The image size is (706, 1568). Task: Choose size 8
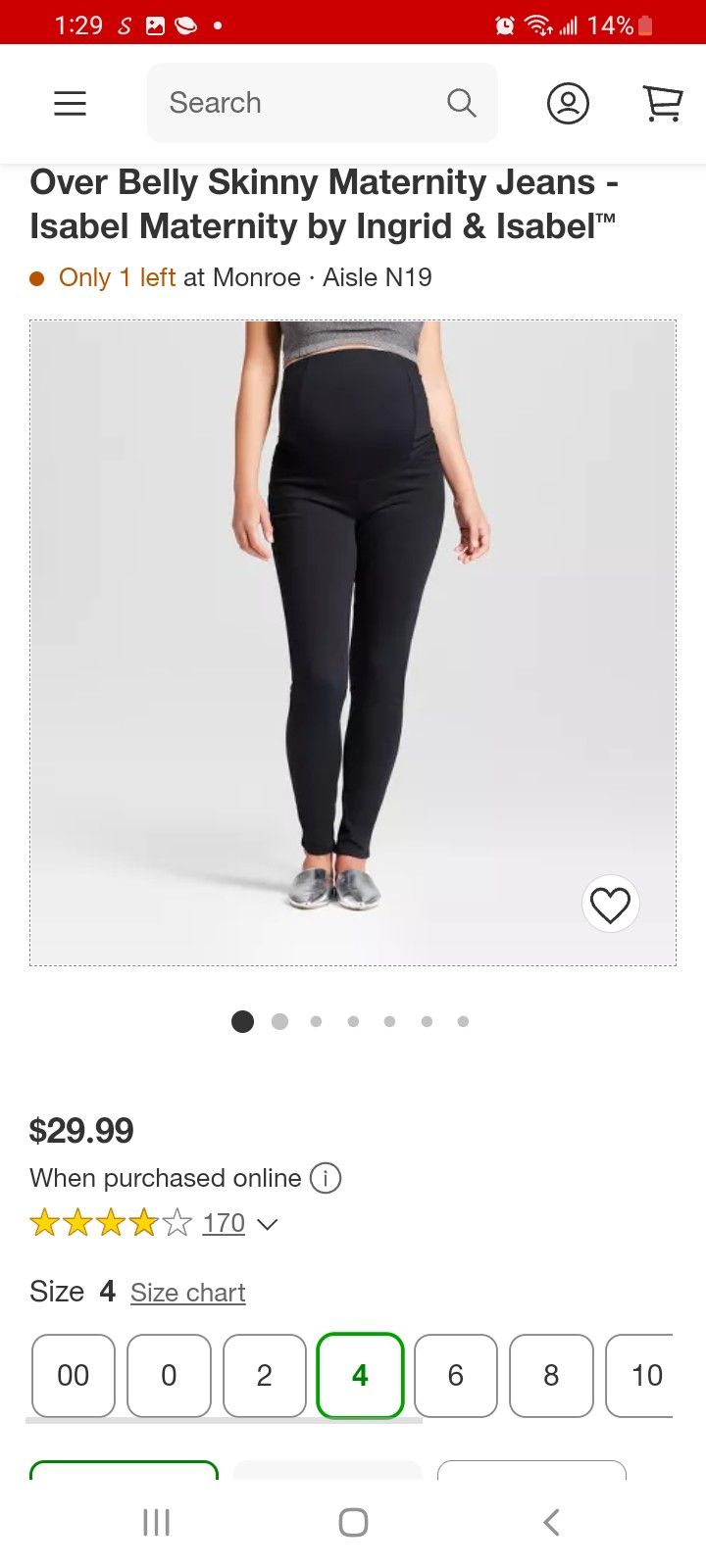click(x=551, y=1375)
